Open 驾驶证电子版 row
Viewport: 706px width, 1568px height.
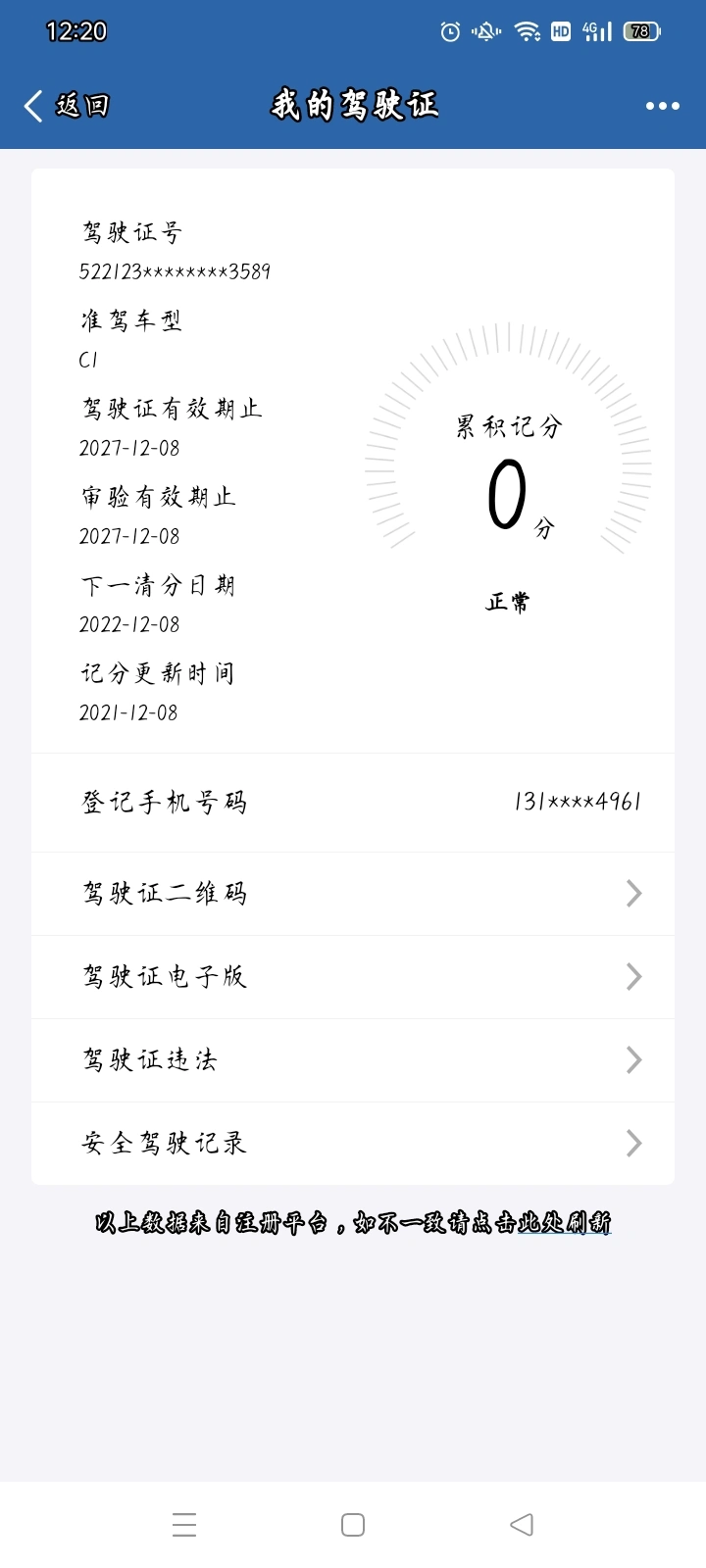point(353,977)
